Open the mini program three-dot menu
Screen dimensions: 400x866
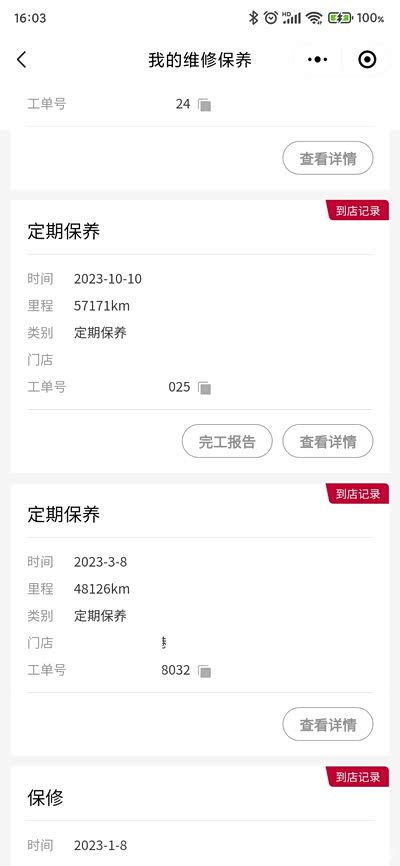pos(317,59)
